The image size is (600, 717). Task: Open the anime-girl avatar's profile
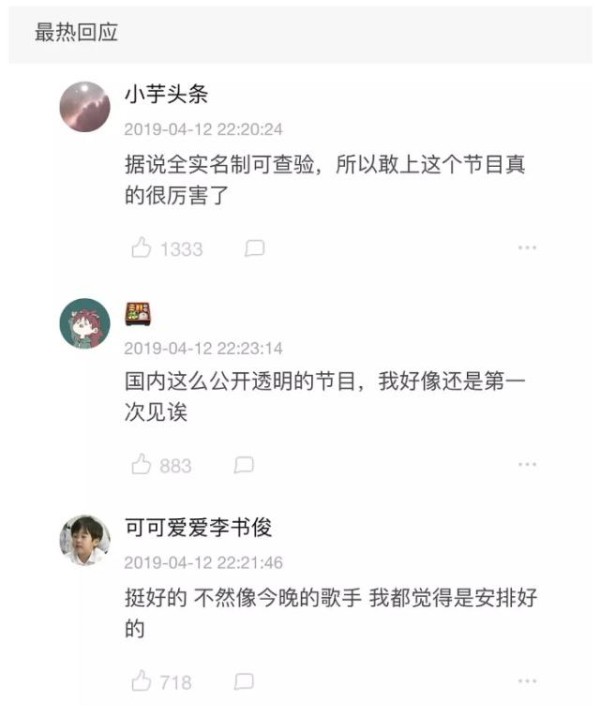pyautogui.click(x=85, y=323)
